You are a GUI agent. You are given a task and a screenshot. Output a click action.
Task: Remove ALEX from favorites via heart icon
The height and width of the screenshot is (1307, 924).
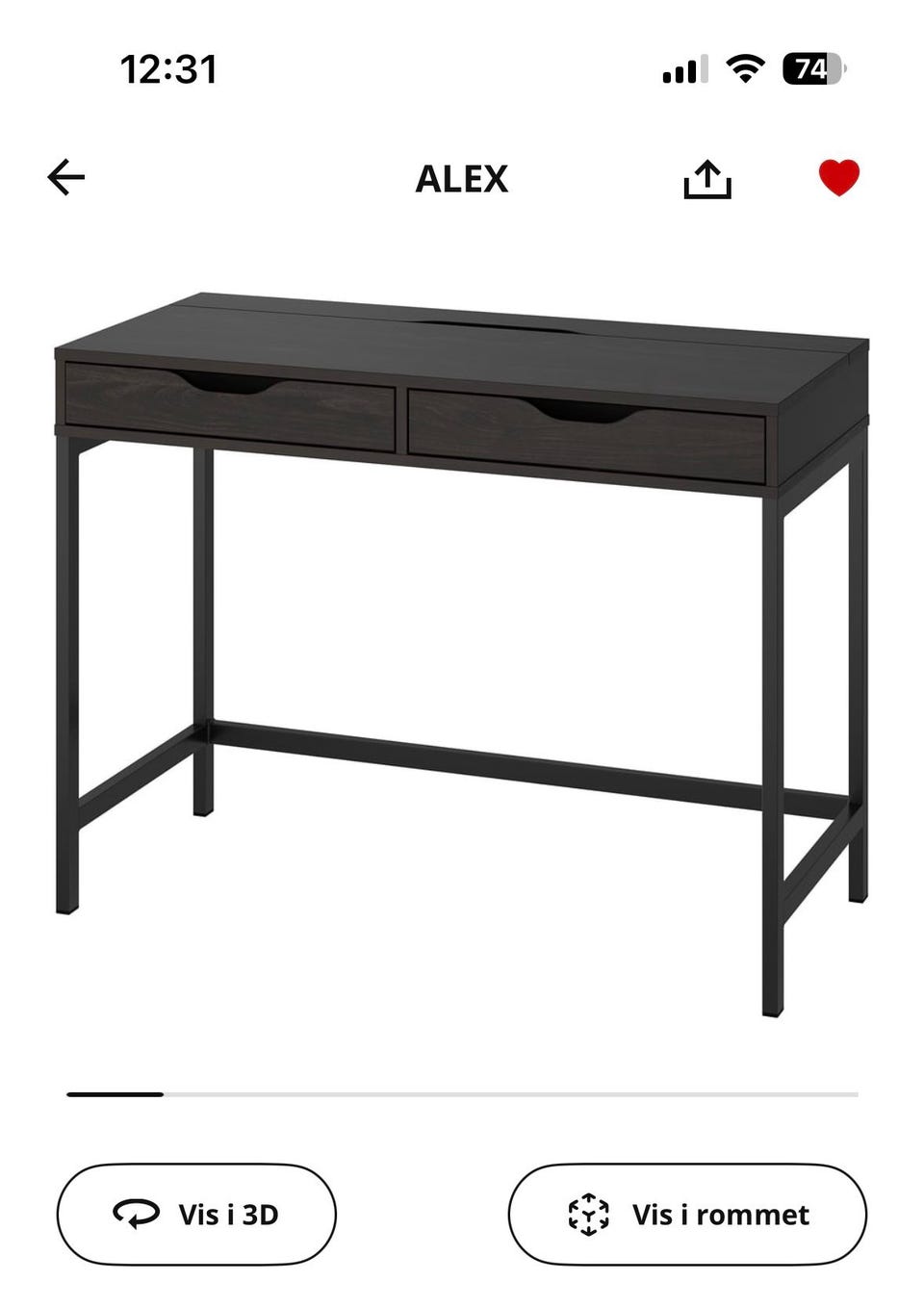pos(838,178)
